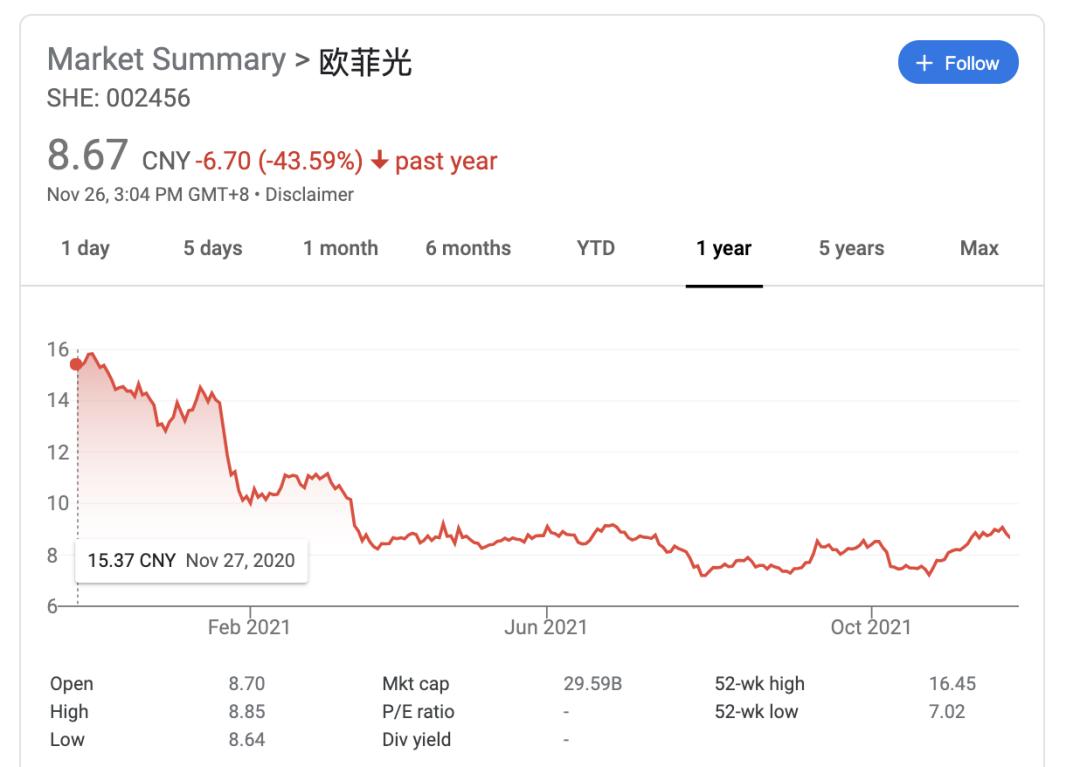Follow this stock
This screenshot has height=767, width=1080.
957,63
